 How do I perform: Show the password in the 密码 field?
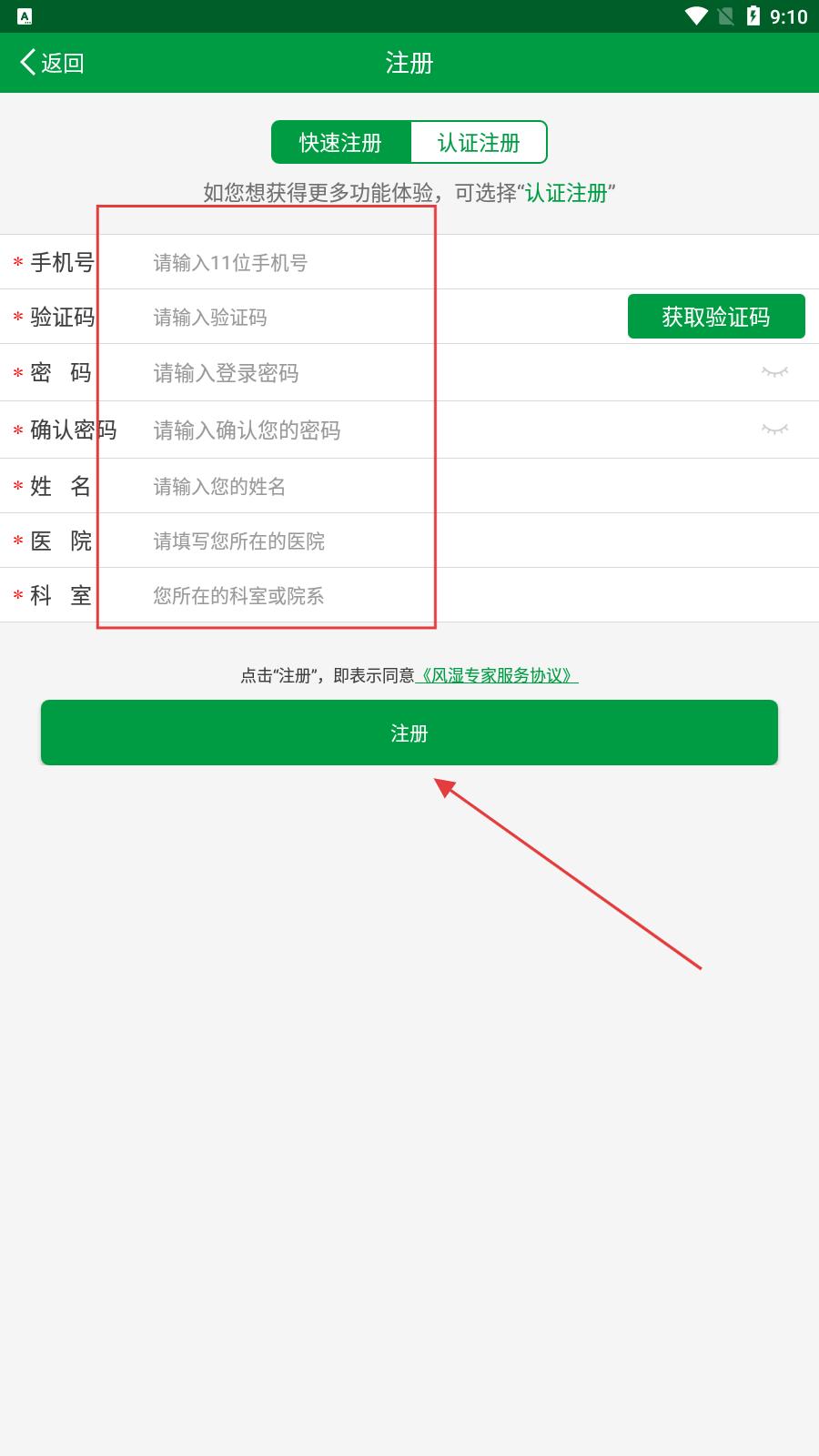[x=774, y=372]
